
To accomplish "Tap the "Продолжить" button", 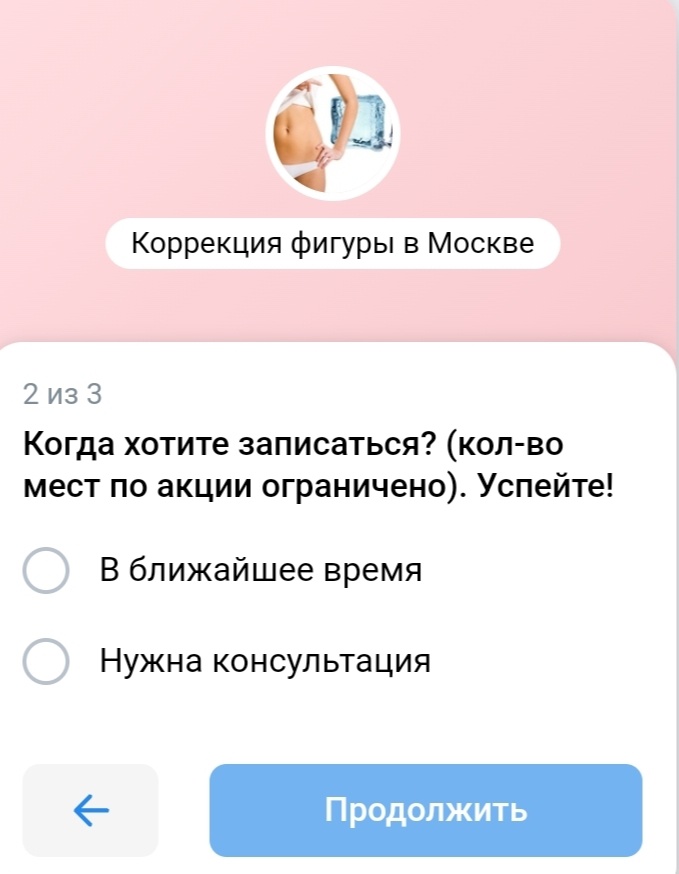I will (425, 810).
